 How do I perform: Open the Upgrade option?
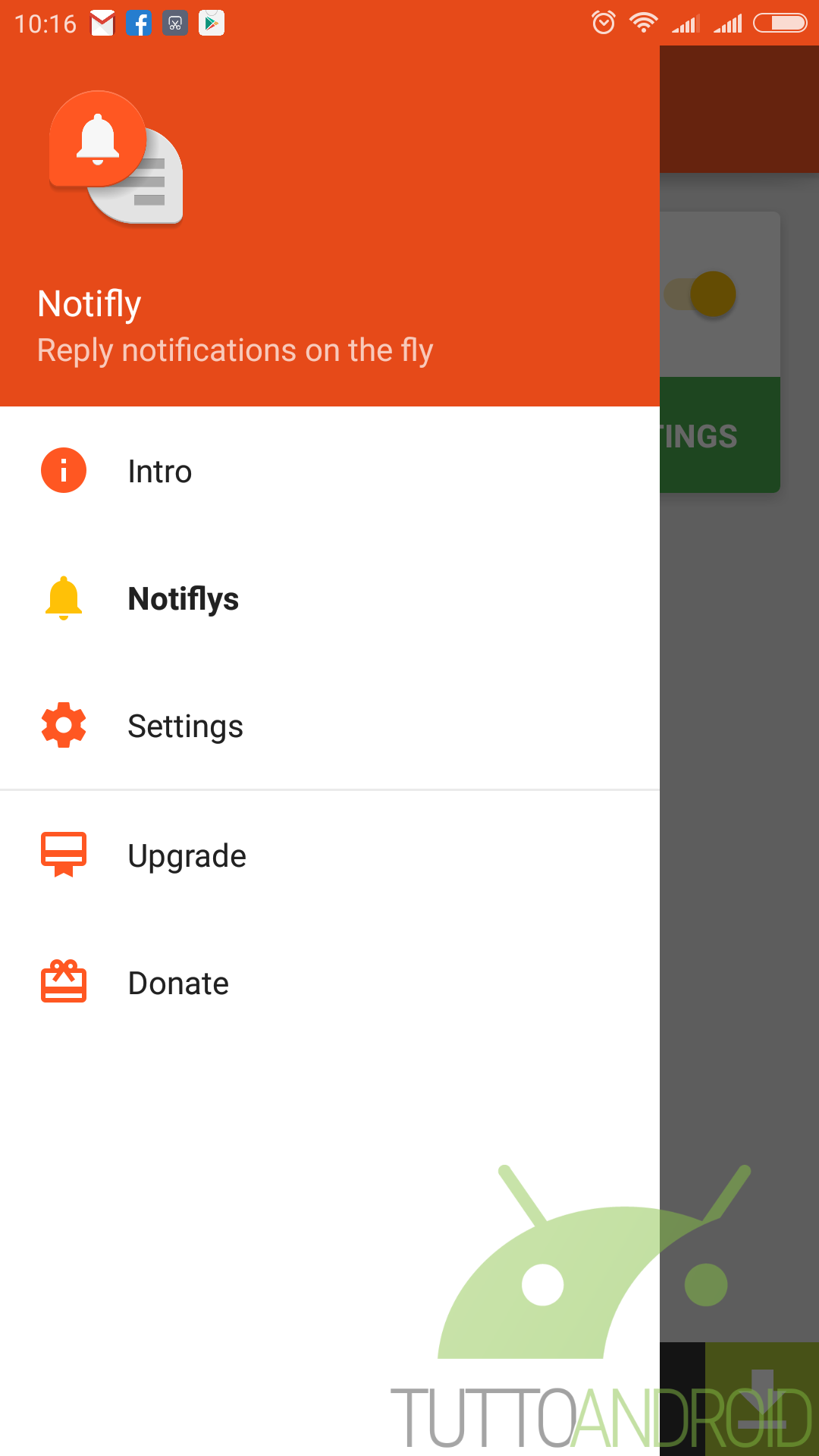(330, 855)
